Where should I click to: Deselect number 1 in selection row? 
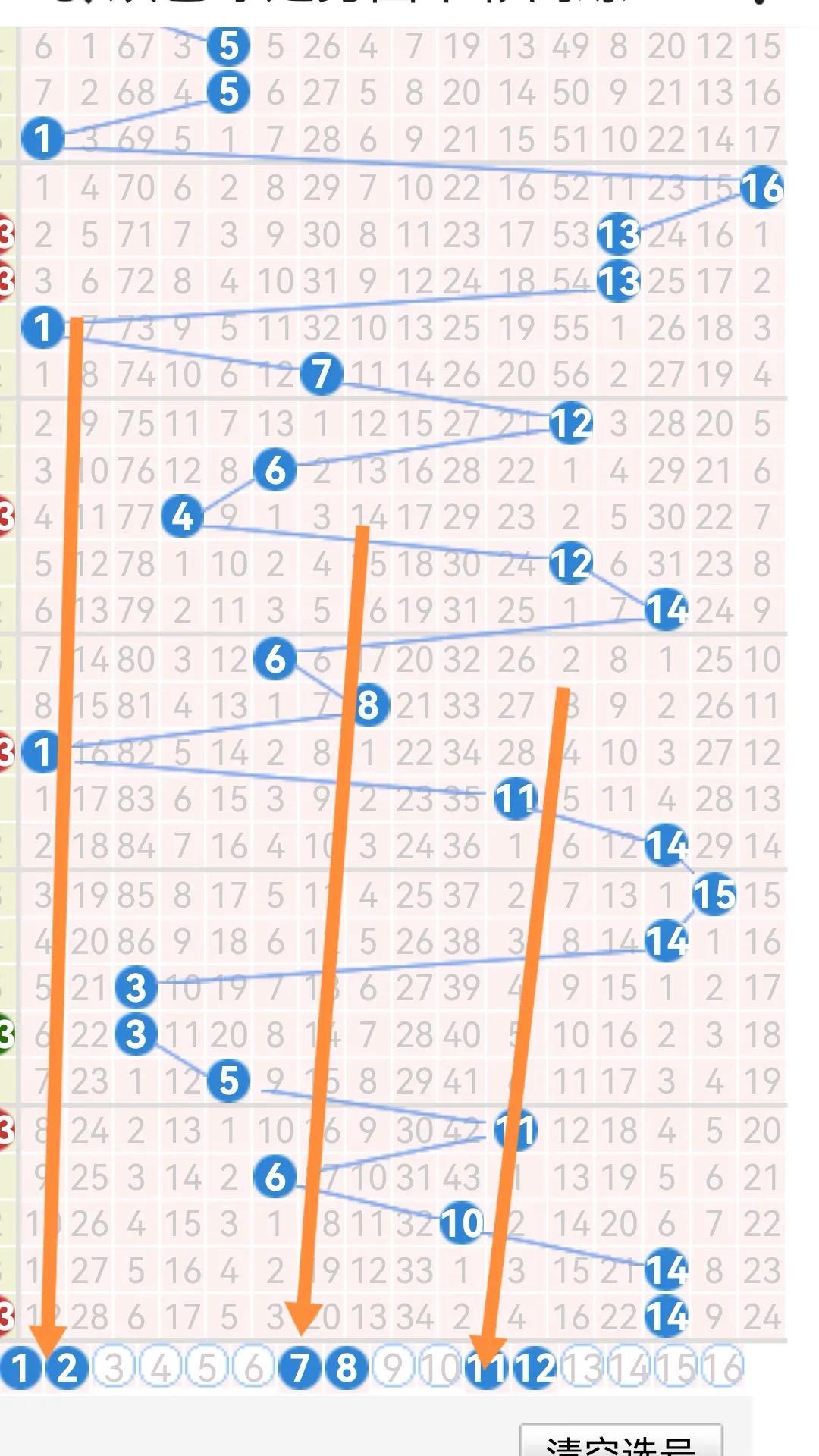(x=20, y=1369)
